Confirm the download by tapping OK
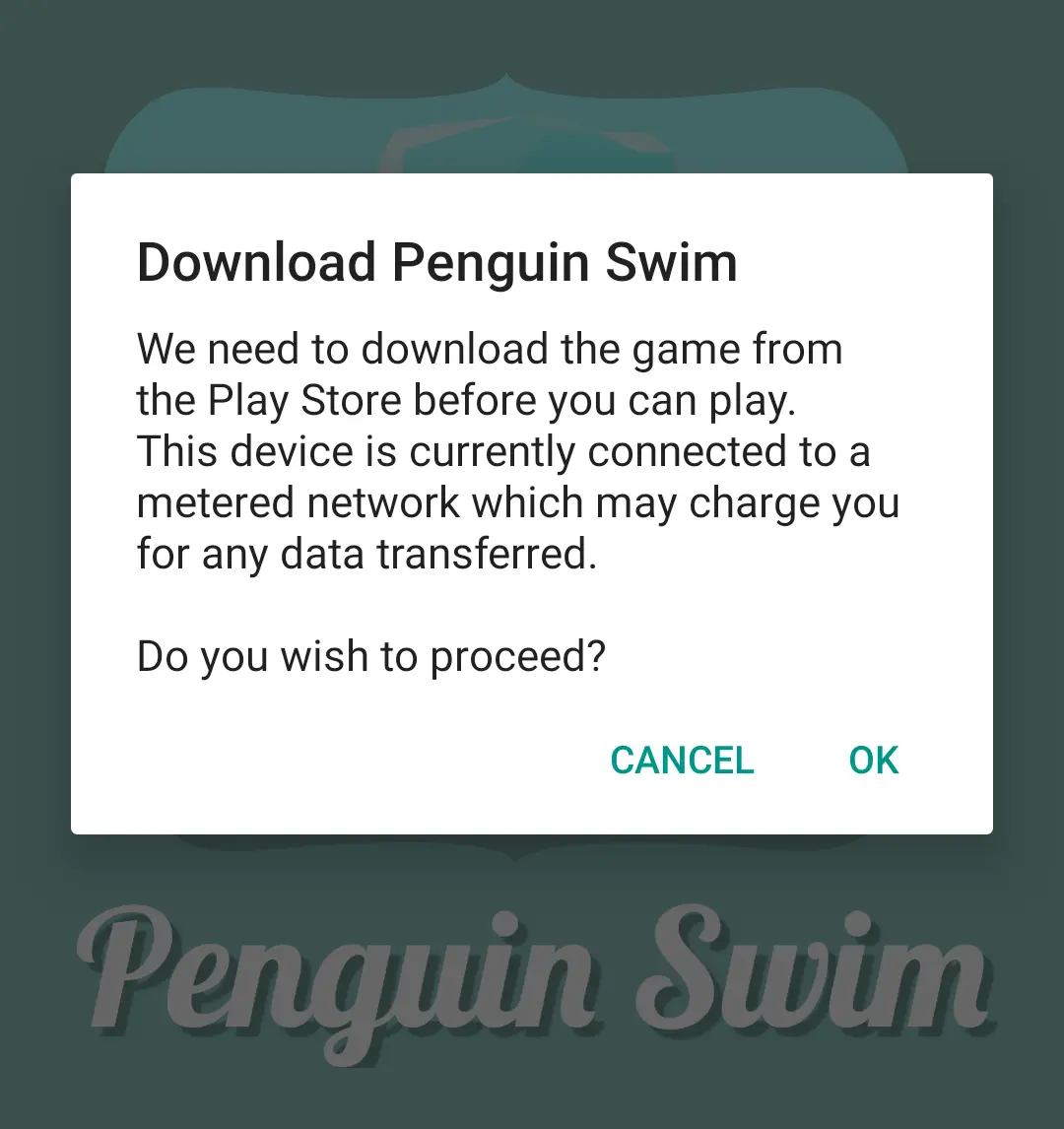 tap(874, 761)
